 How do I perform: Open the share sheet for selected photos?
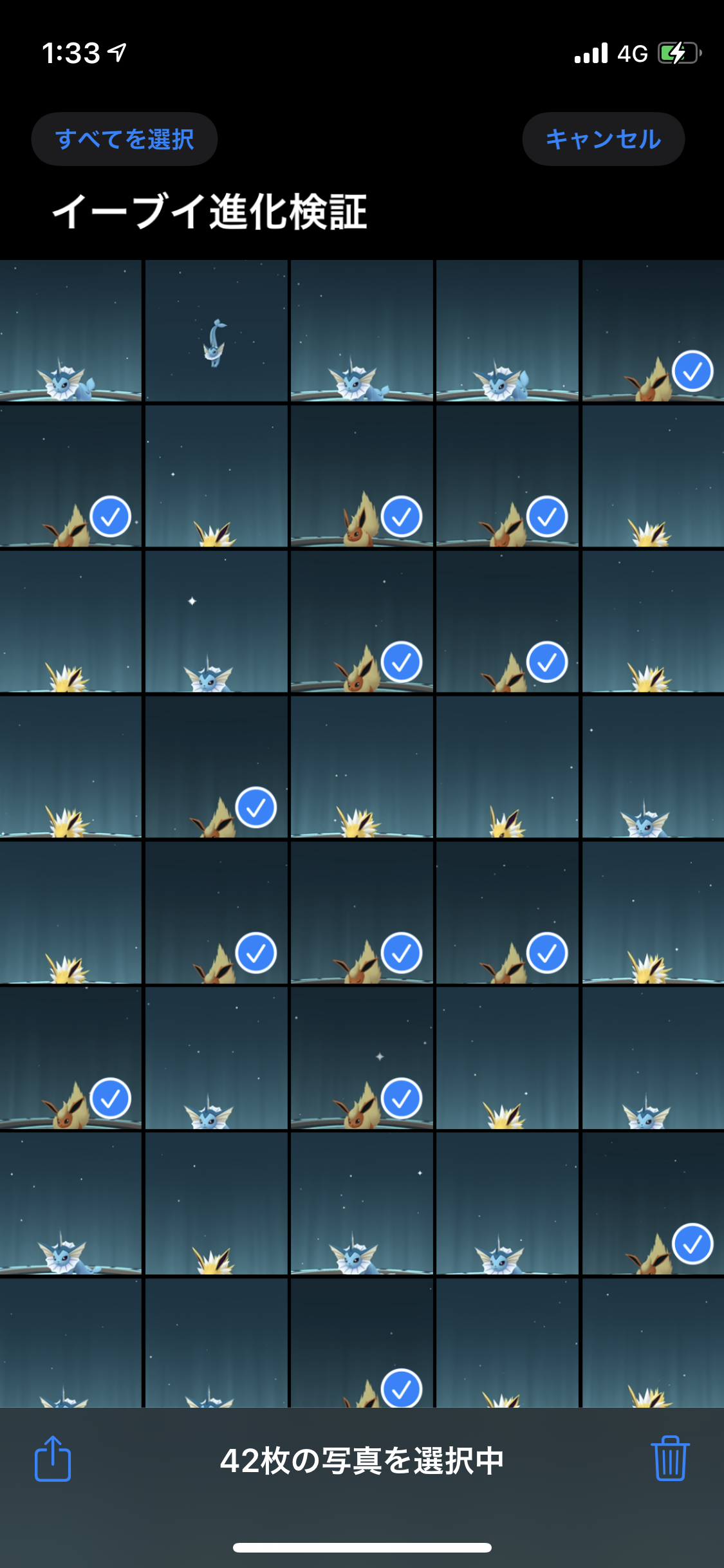[x=53, y=1459]
